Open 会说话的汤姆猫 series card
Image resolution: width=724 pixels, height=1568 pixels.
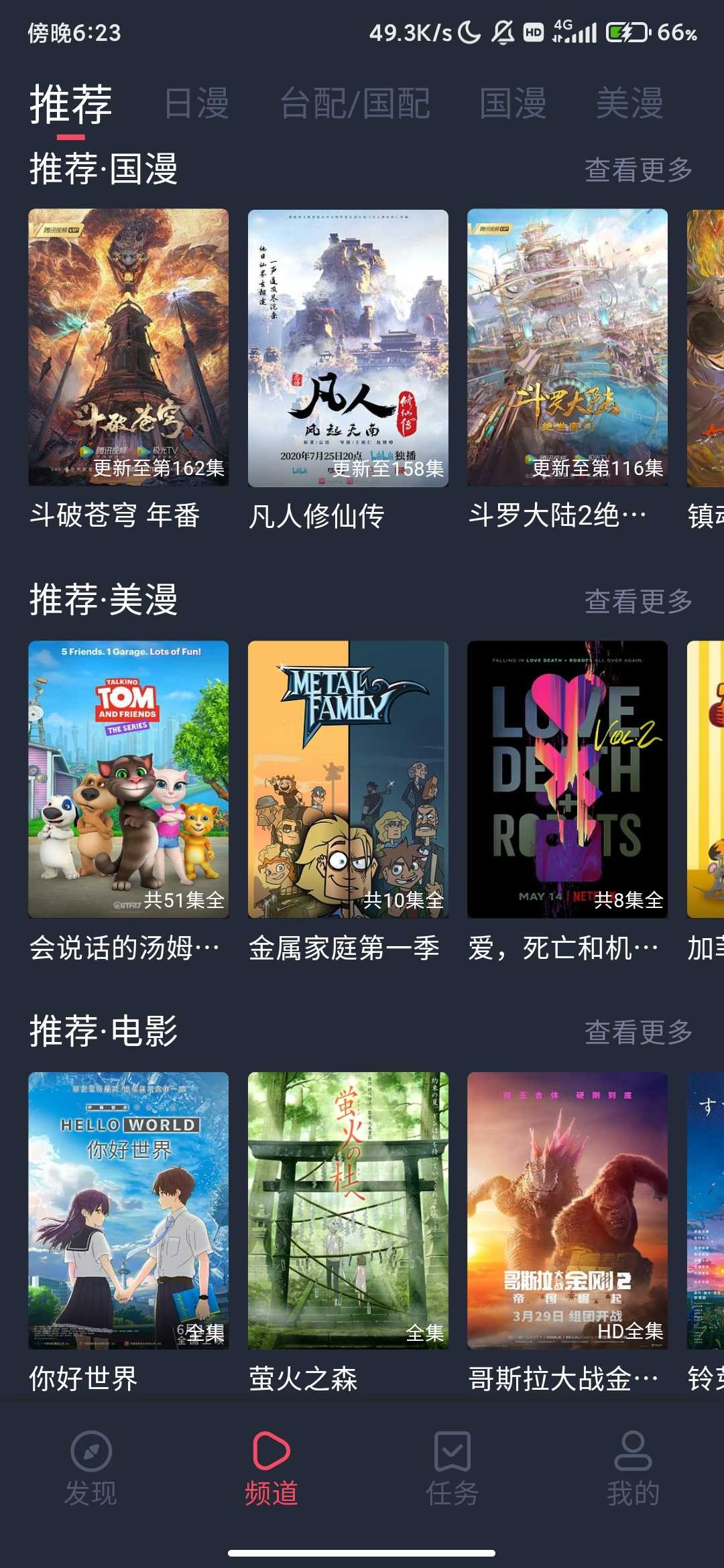(129, 779)
